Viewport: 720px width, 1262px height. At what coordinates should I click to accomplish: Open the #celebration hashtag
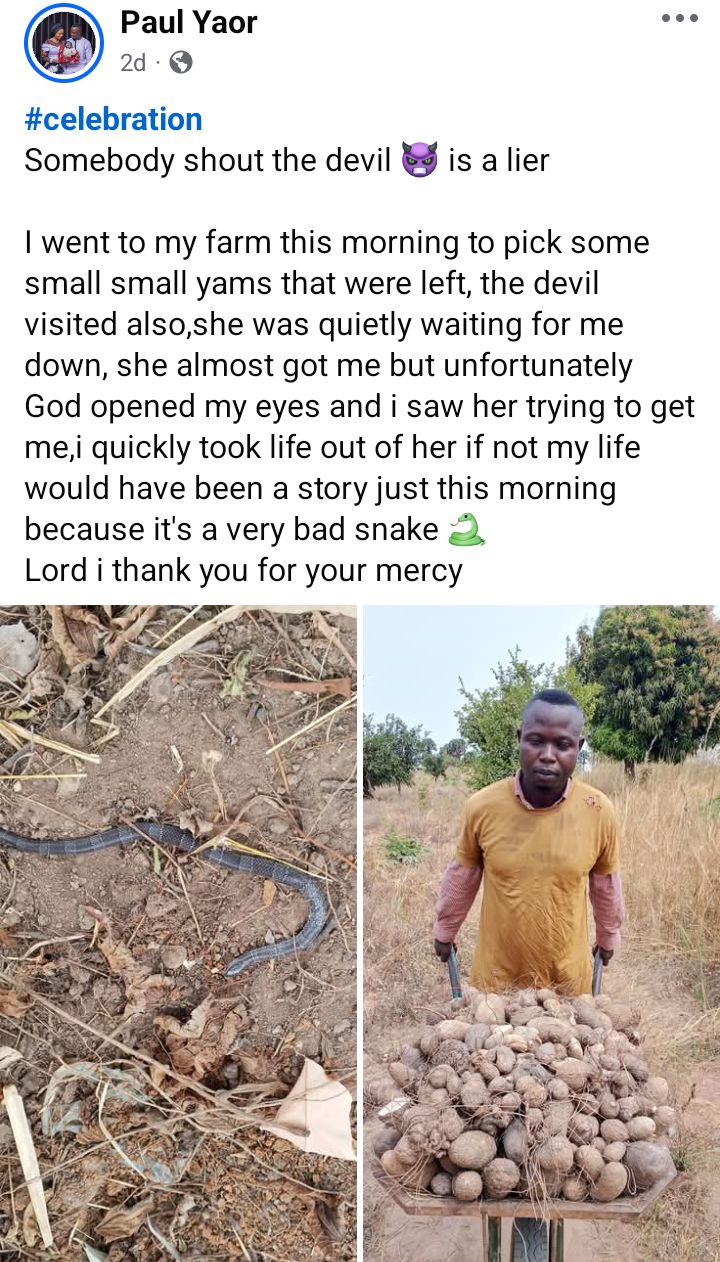(x=113, y=119)
